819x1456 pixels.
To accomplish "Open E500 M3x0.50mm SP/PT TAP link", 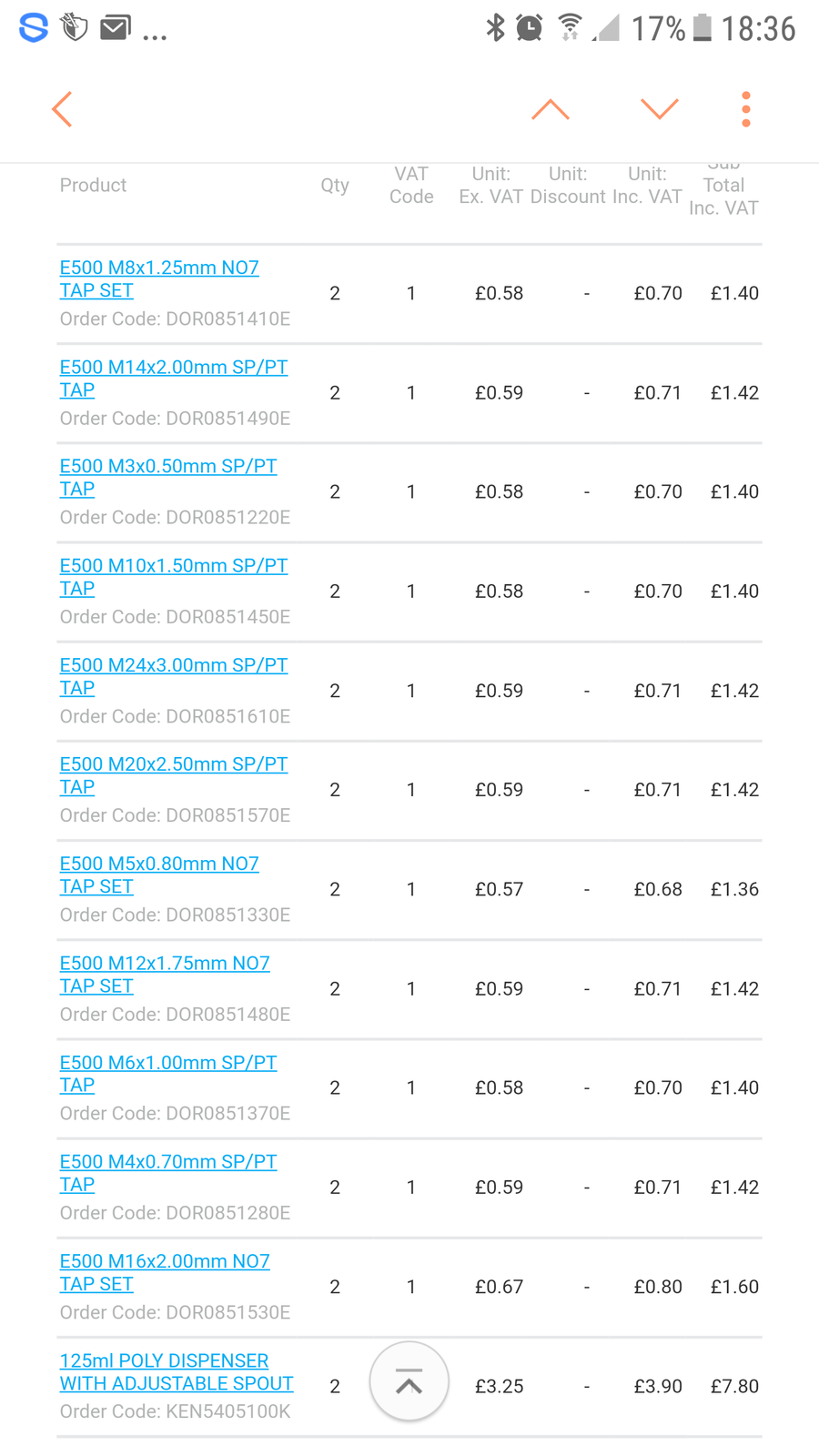I will (x=168, y=478).
